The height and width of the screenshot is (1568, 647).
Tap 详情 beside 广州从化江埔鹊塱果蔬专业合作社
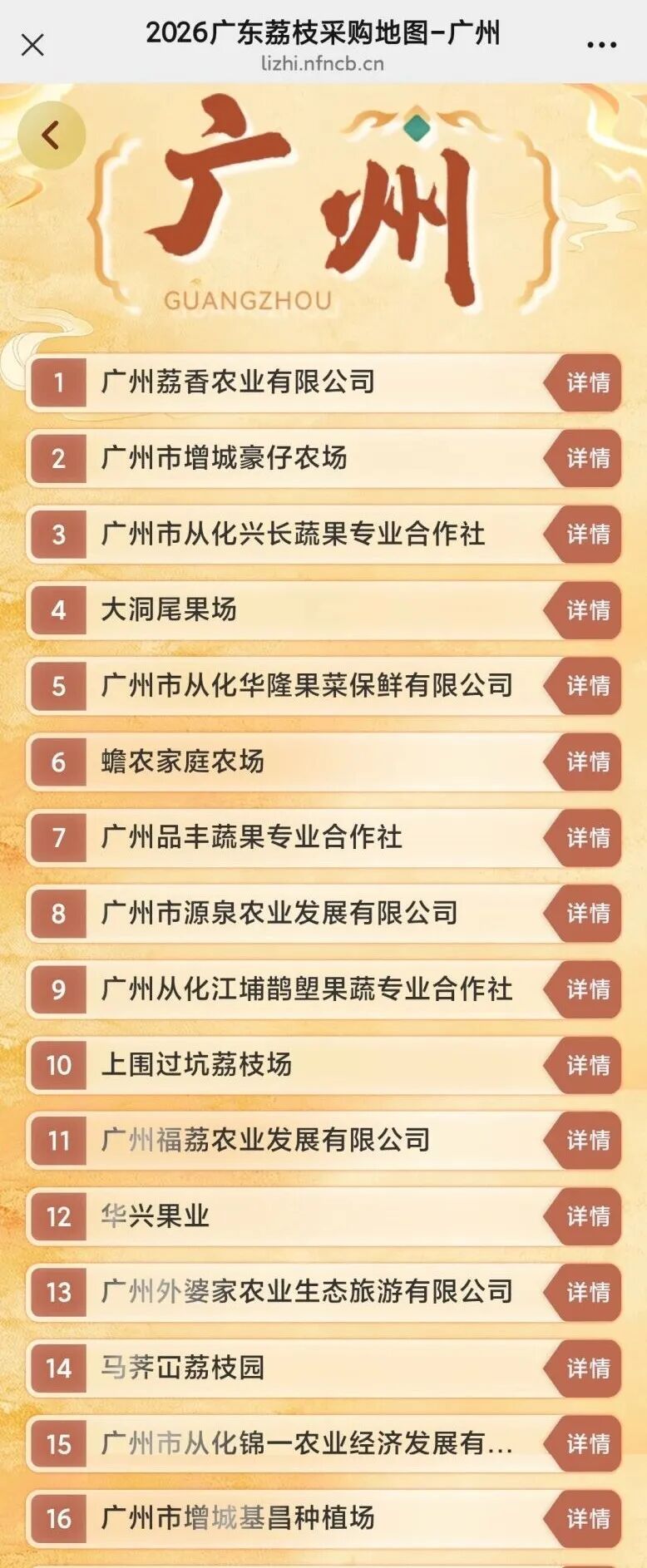click(x=583, y=989)
